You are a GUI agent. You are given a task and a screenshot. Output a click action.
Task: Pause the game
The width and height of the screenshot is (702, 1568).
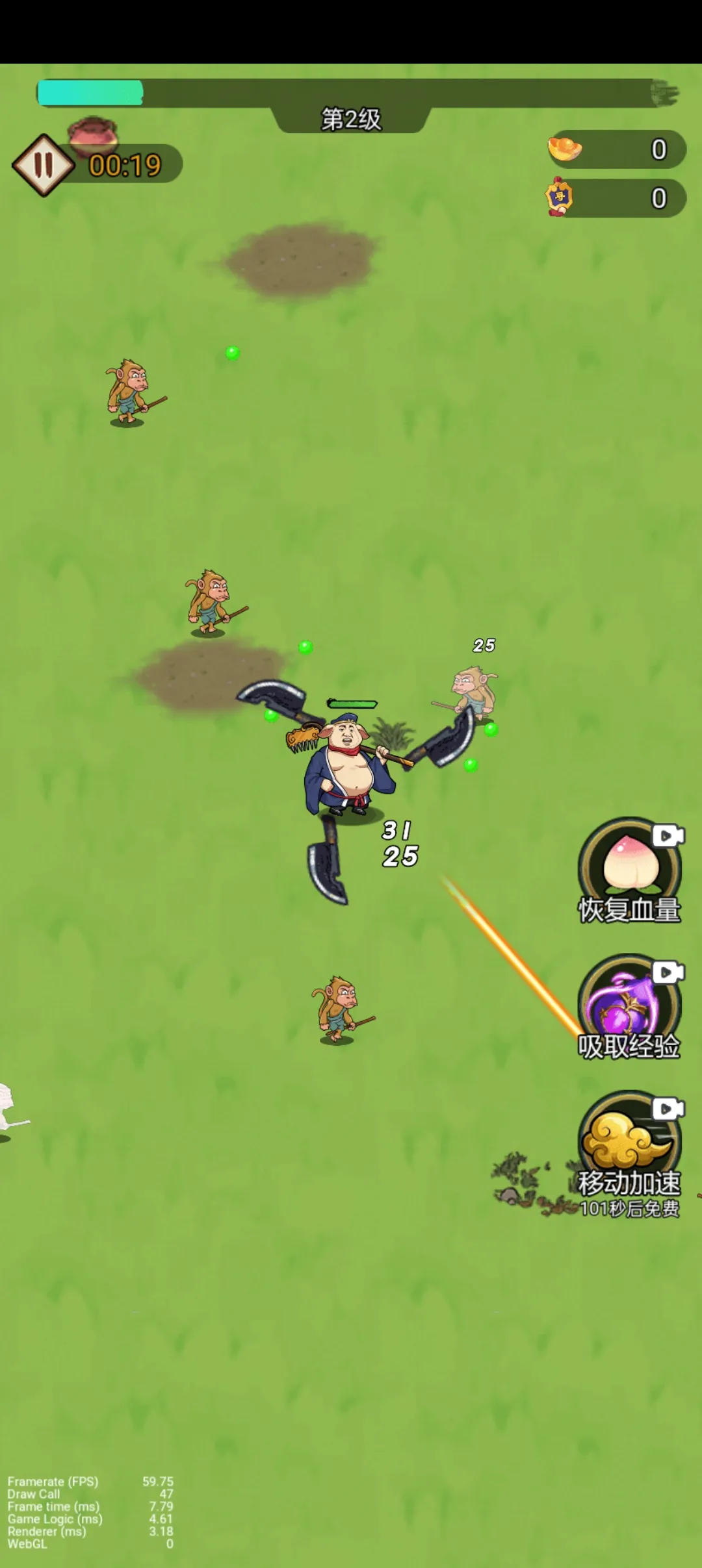pyautogui.click(x=43, y=165)
